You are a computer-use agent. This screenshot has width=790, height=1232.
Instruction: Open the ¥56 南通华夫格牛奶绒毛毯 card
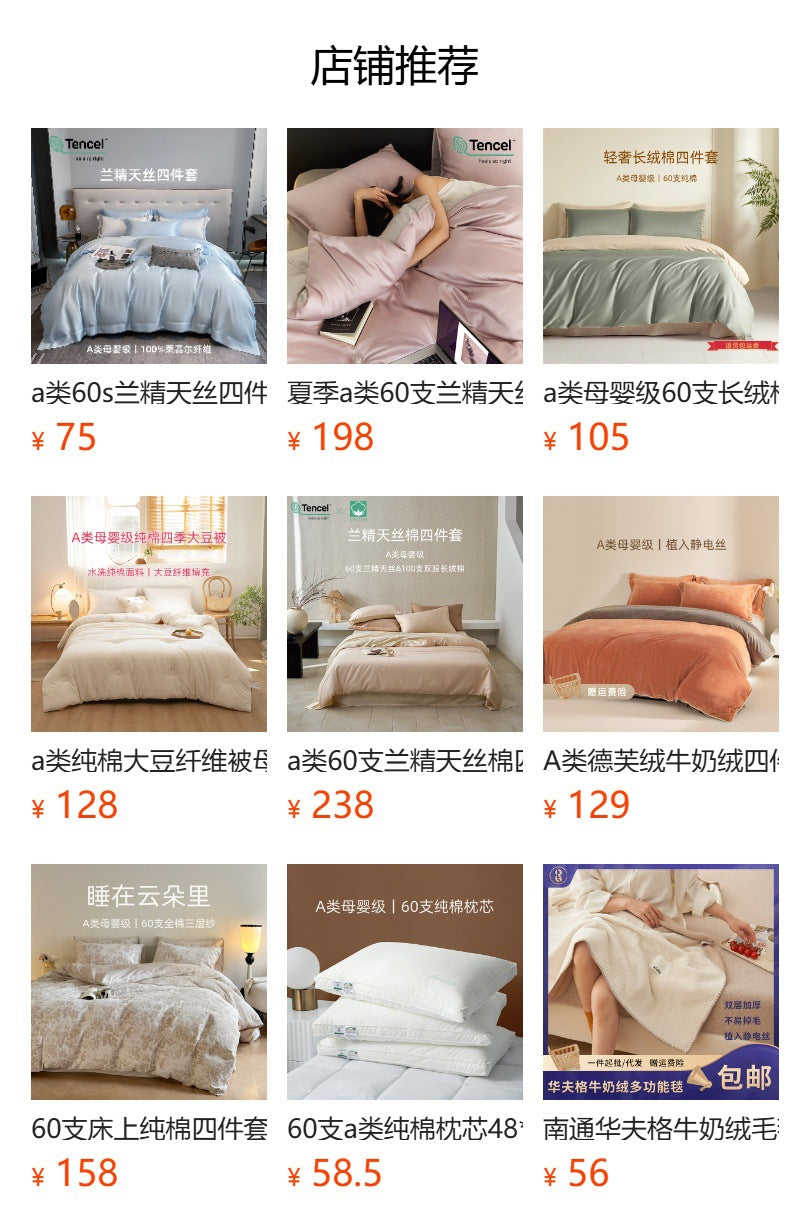(661, 982)
